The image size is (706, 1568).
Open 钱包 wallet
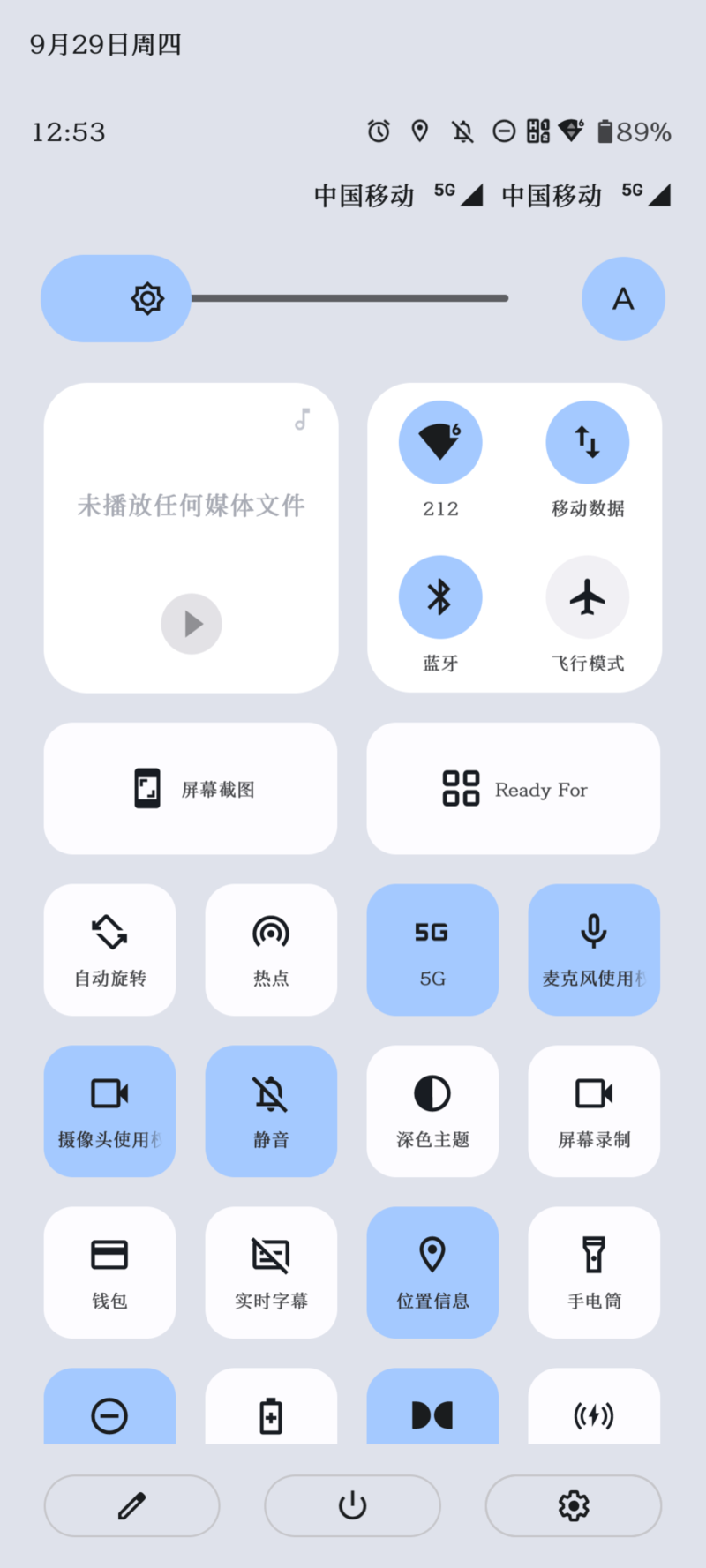tap(109, 1272)
